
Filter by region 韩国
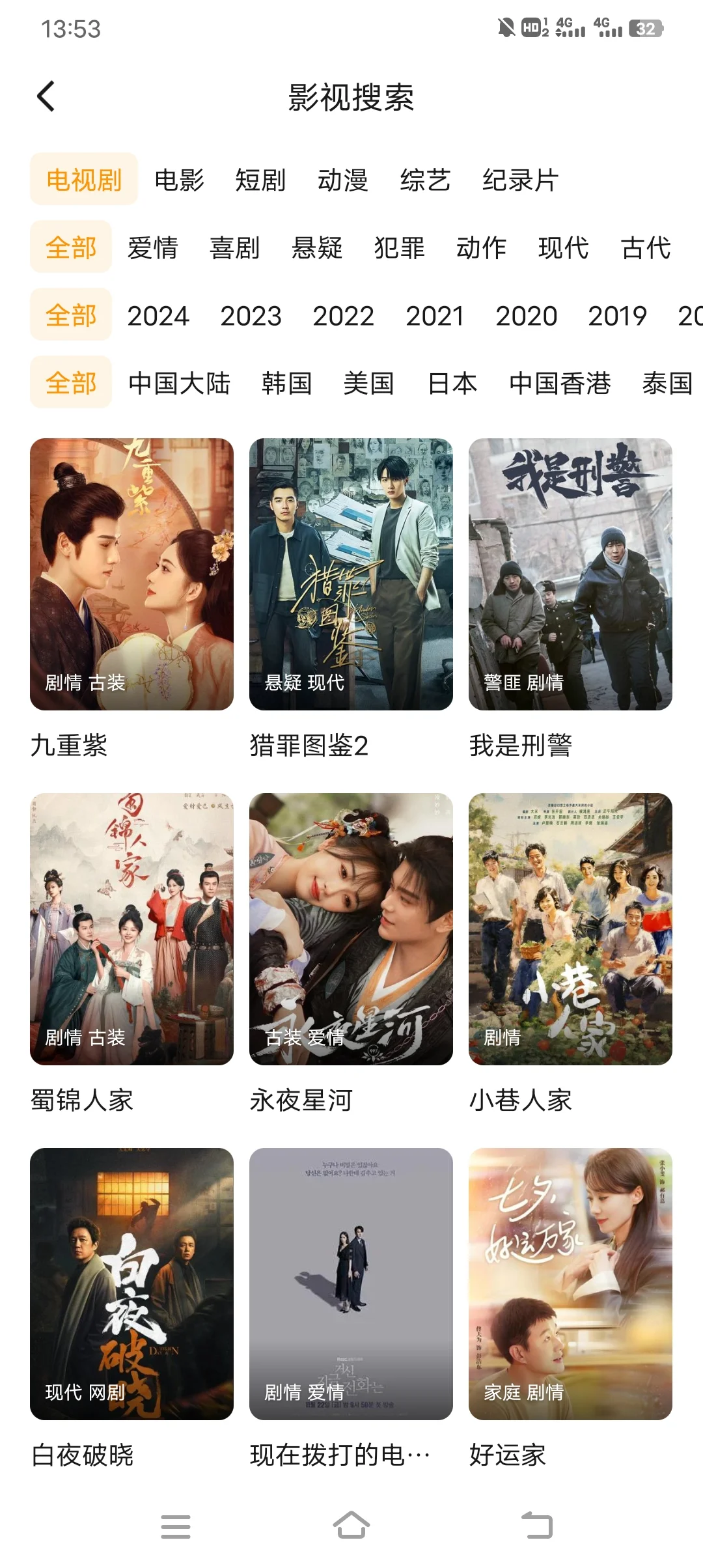pos(286,384)
